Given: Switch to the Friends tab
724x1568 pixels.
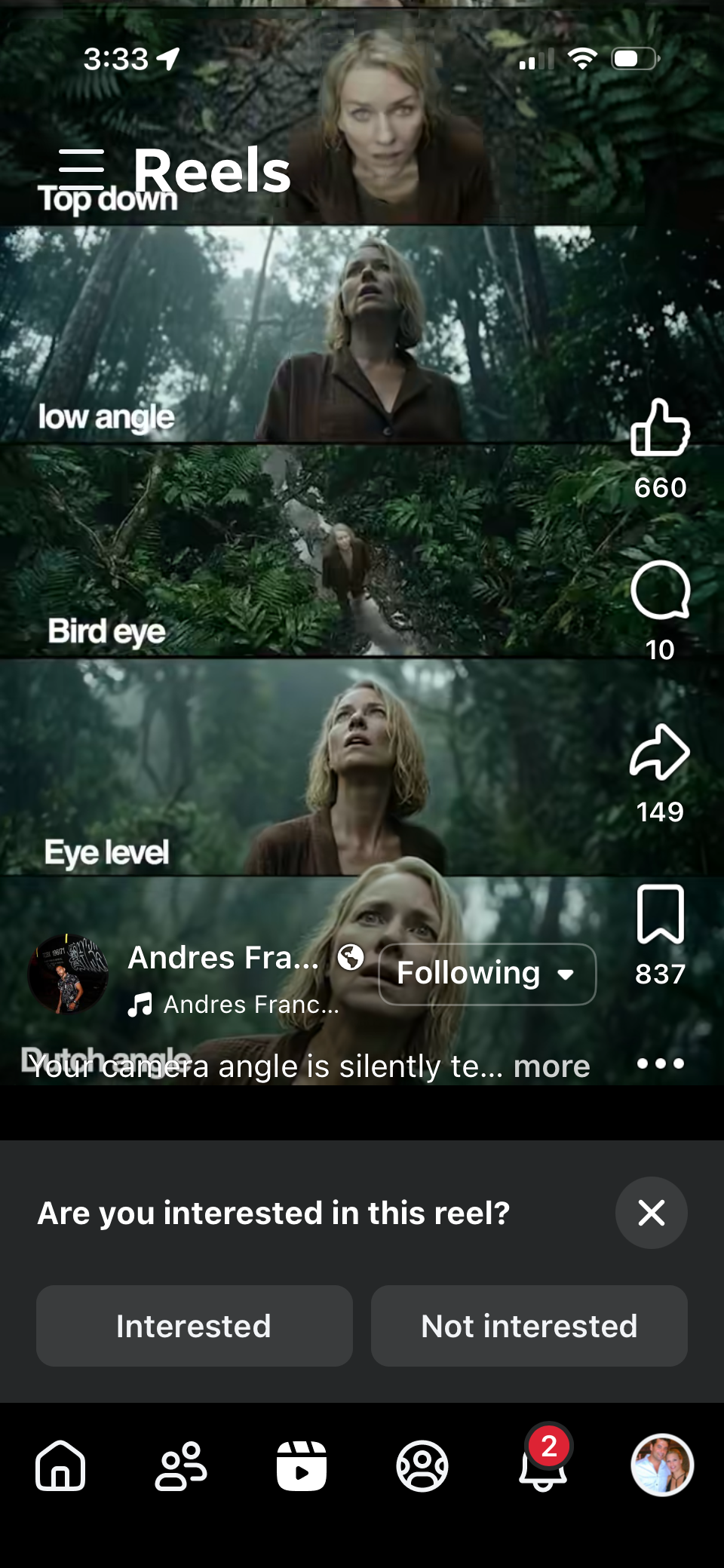Looking at the screenshot, I should [x=181, y=1466].
